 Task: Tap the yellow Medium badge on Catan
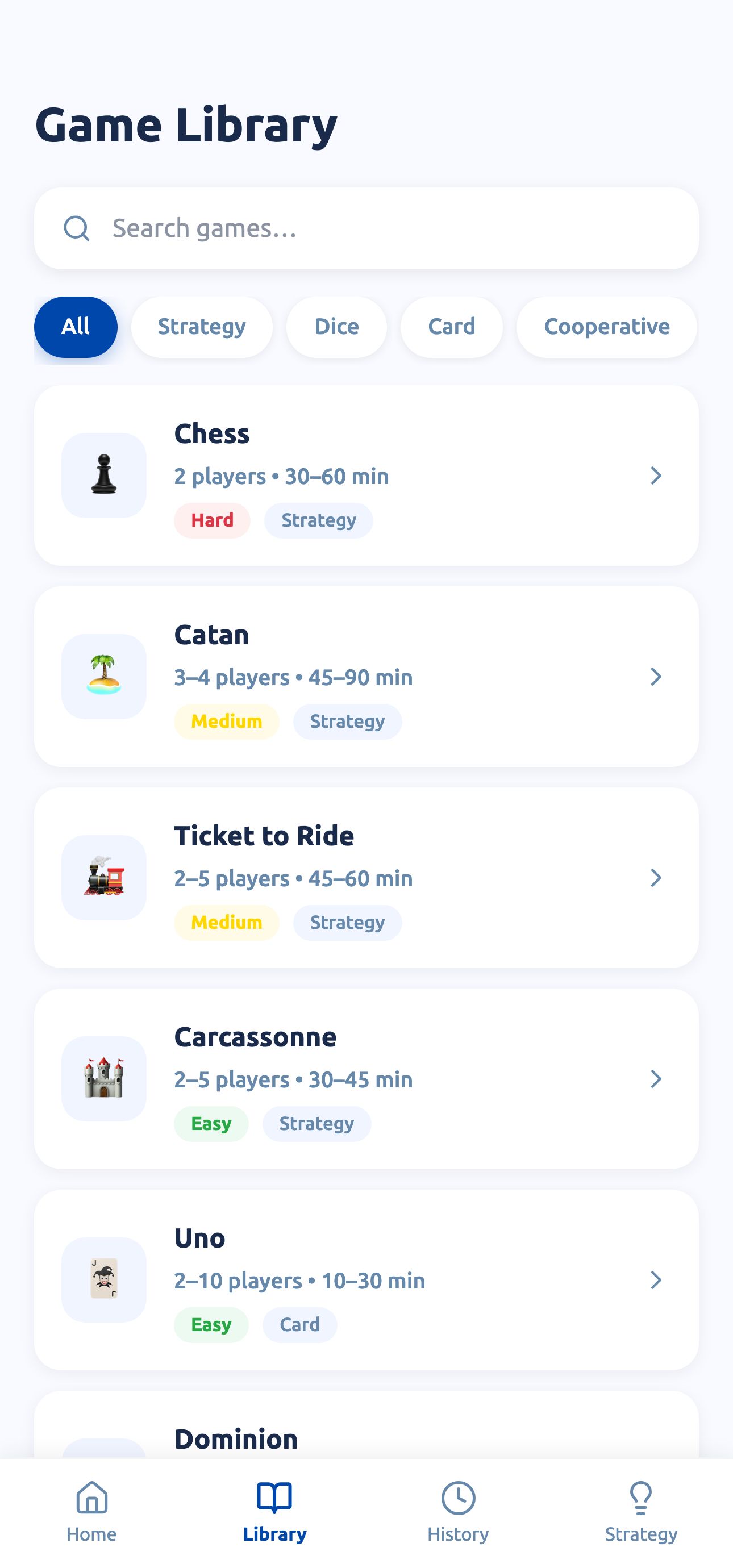226,722
